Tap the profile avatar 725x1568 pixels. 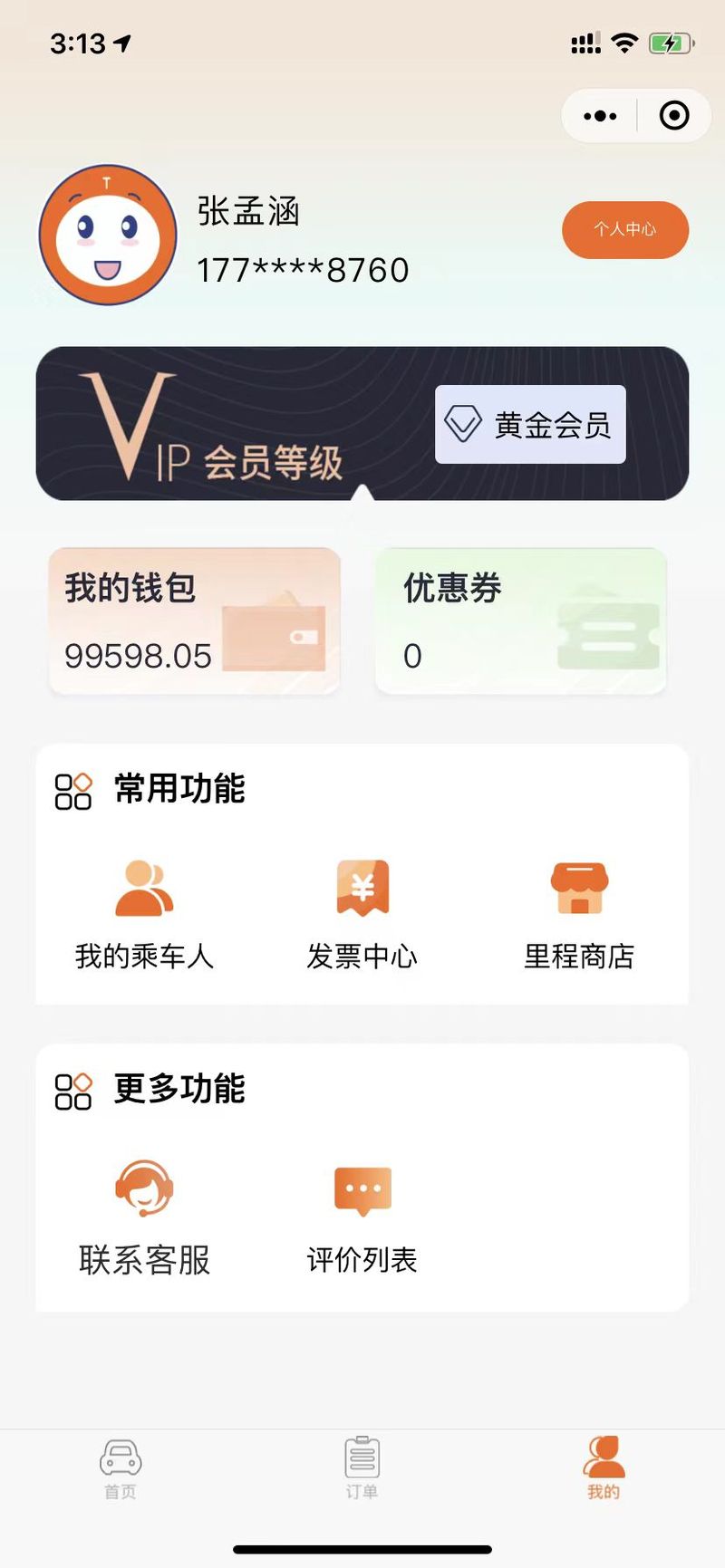pos(108,235)
